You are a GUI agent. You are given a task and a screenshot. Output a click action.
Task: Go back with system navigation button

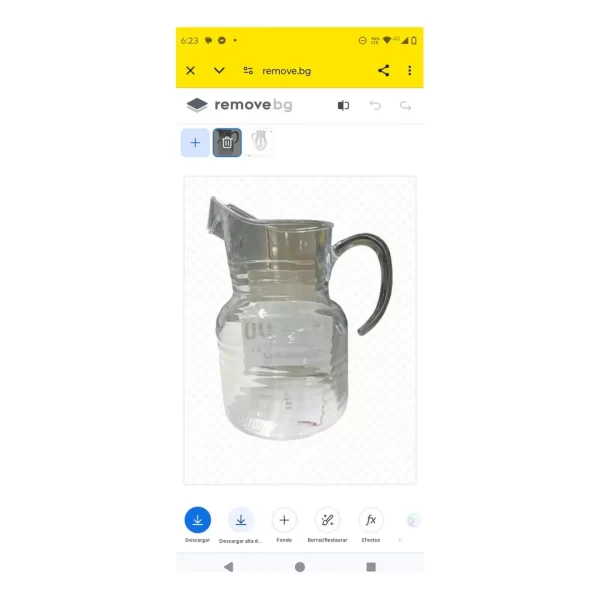pos(229,567)
